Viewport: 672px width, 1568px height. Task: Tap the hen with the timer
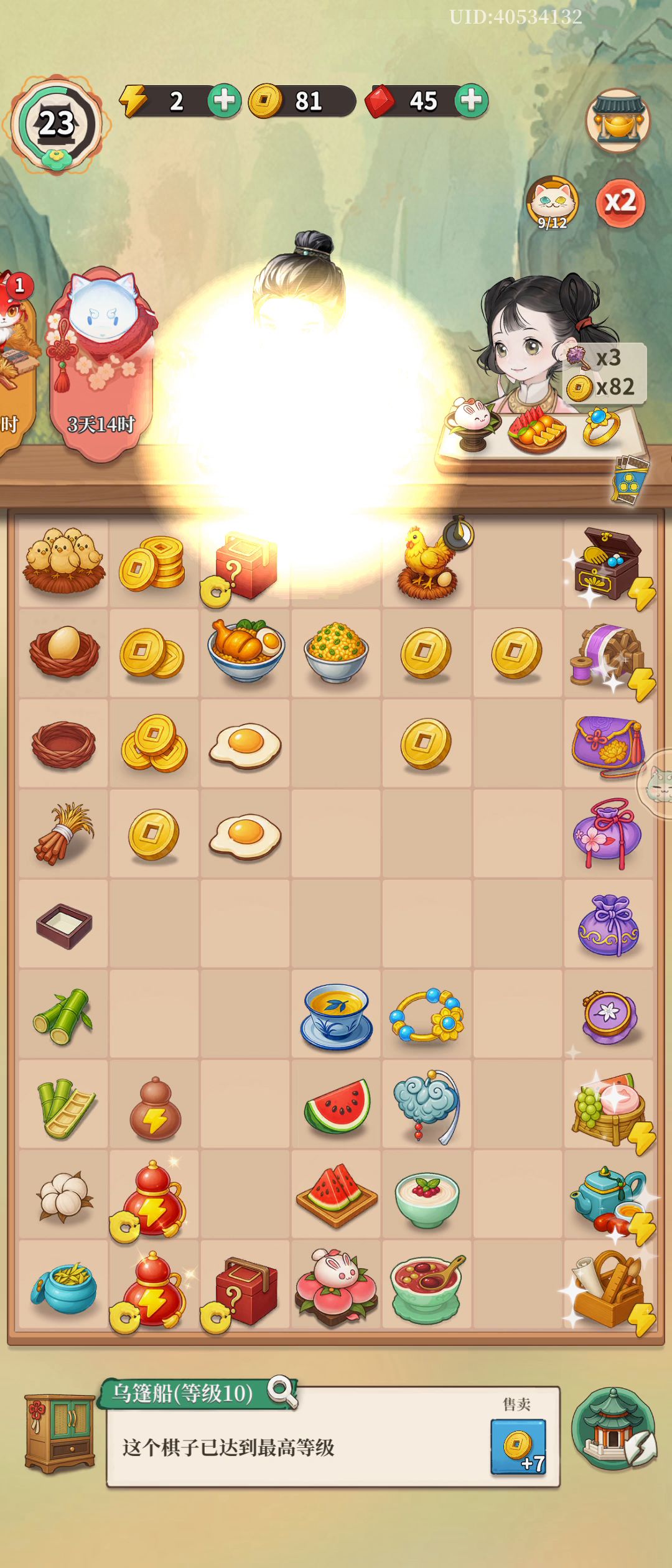tap(431, 560)
